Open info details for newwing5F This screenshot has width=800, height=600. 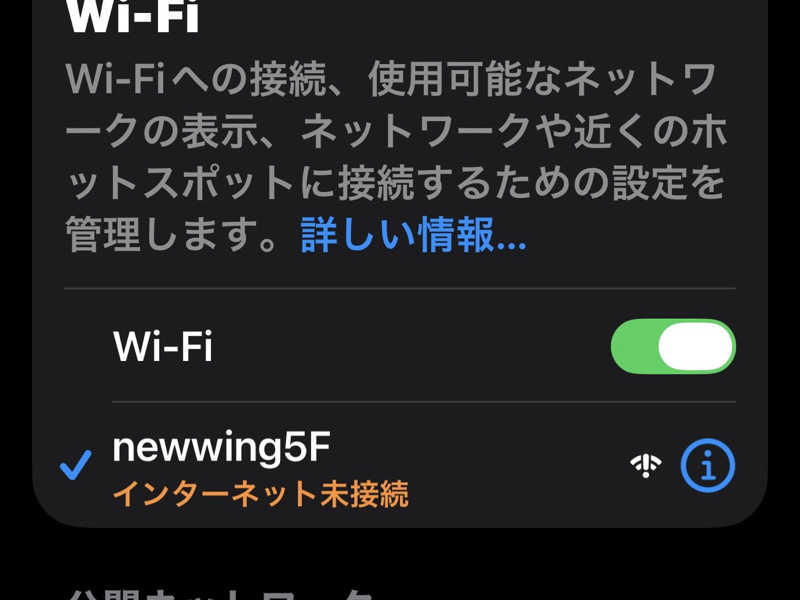pos(707,465)
